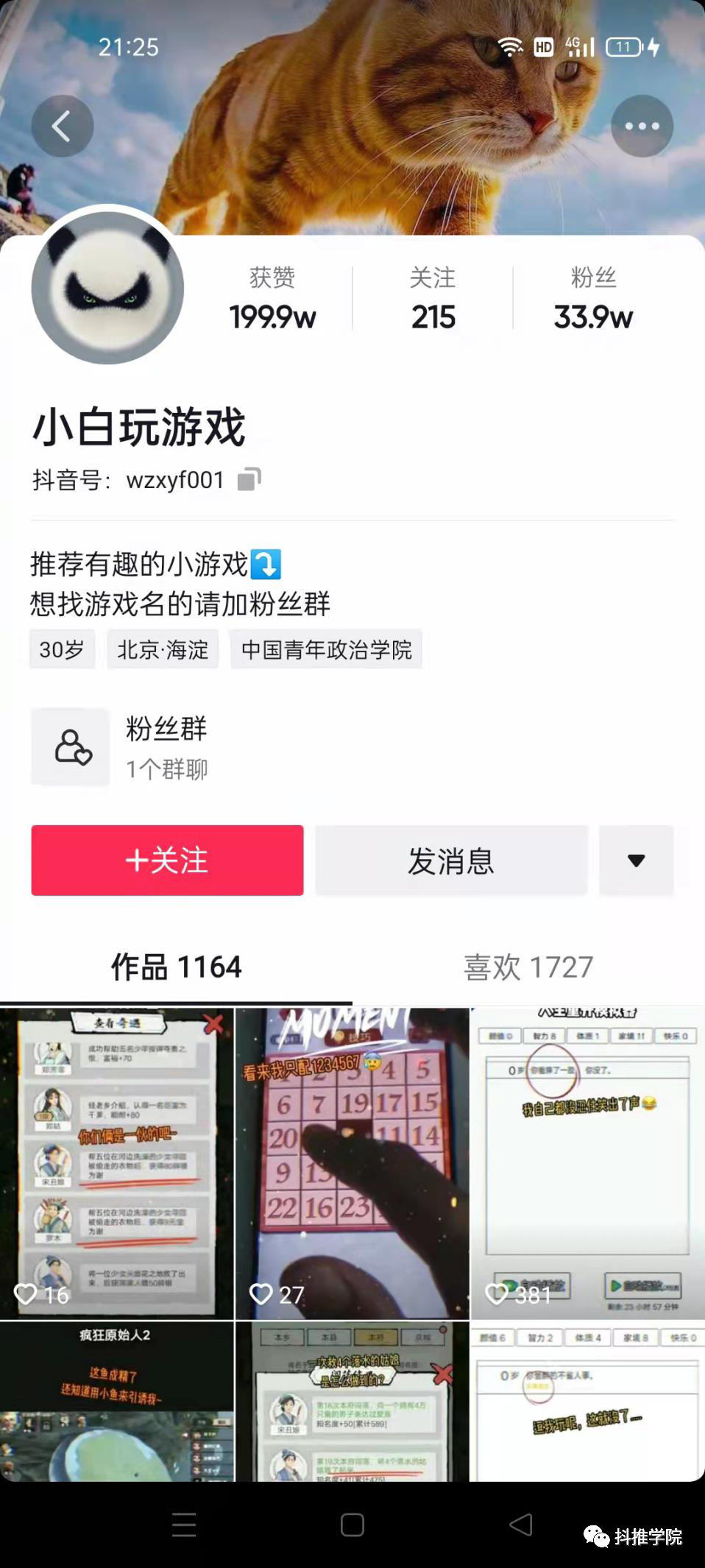This screenshot has height=1568, width=705.
Task: Tap the 北京·海淀 location tag
Action: 163,649
